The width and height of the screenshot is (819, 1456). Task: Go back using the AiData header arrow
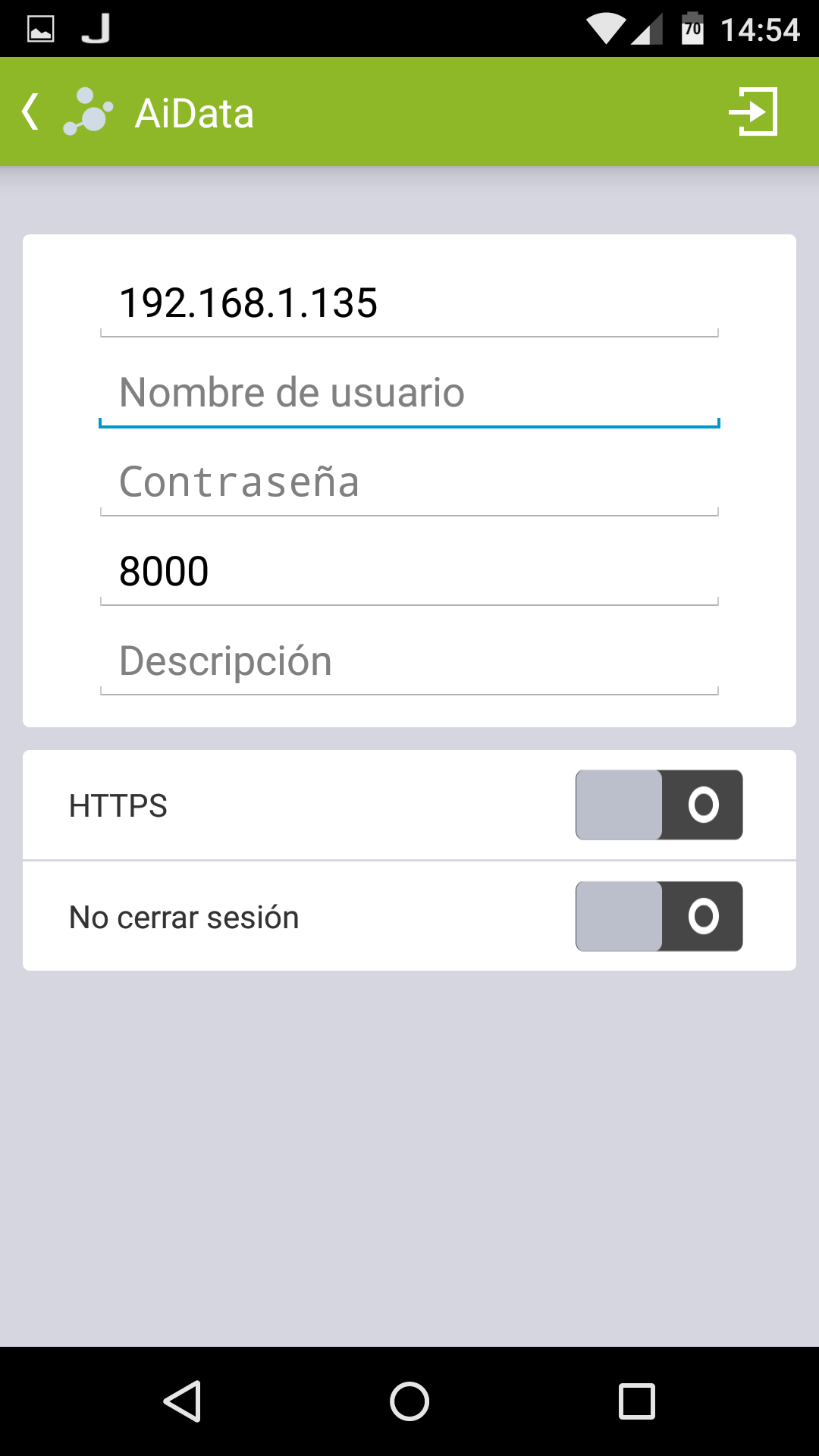click(x=30, y=112)
